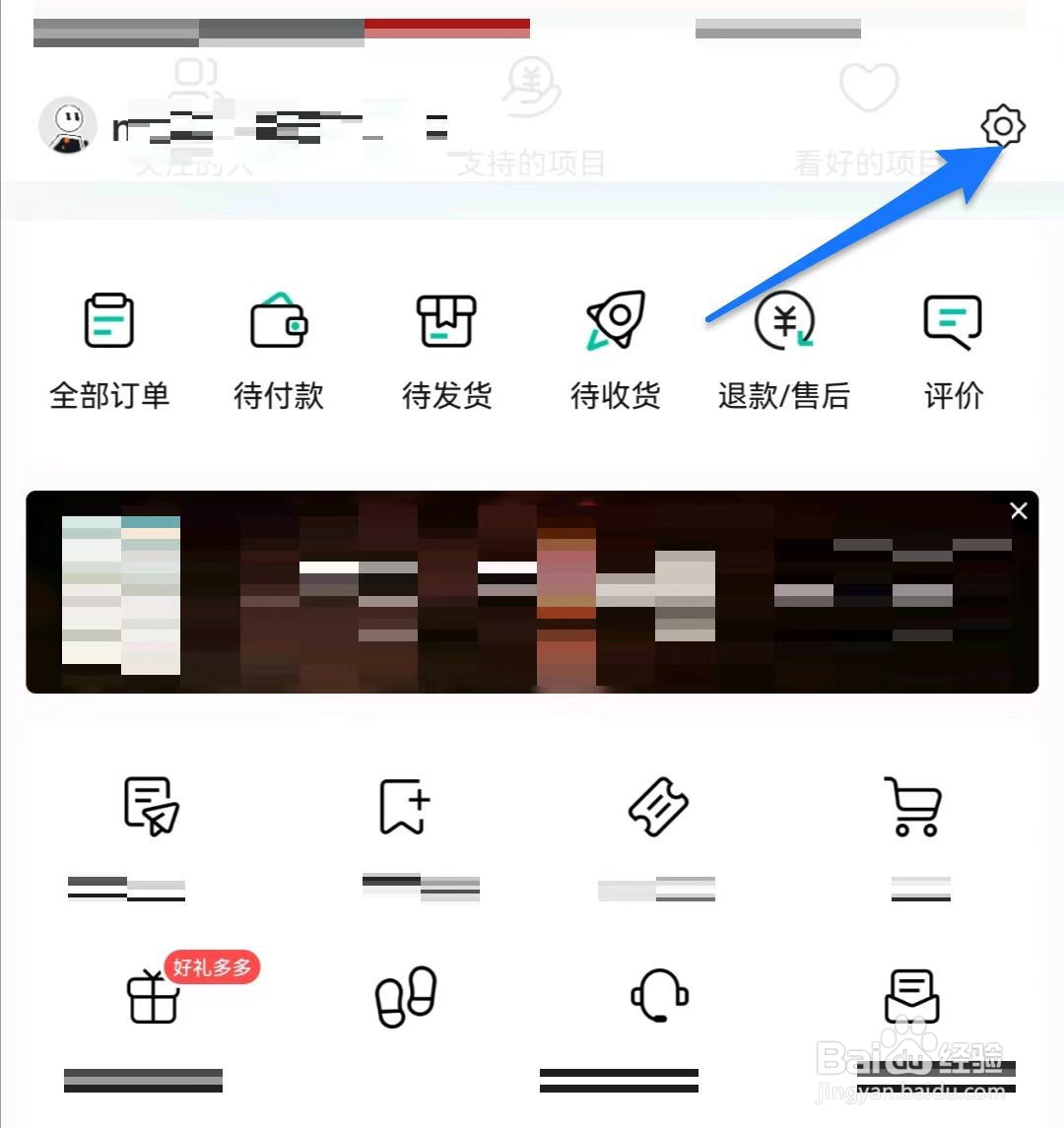Tap the user profile avatar
This screenshot has height=1128, width=1064.
[66, 126]
